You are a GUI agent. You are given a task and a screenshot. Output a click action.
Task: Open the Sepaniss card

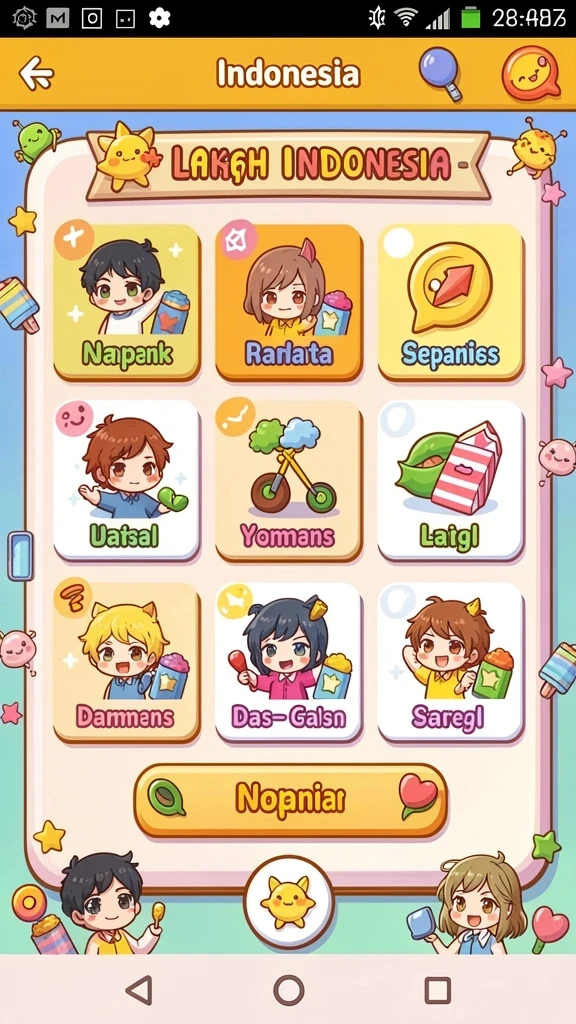[451, 302]
